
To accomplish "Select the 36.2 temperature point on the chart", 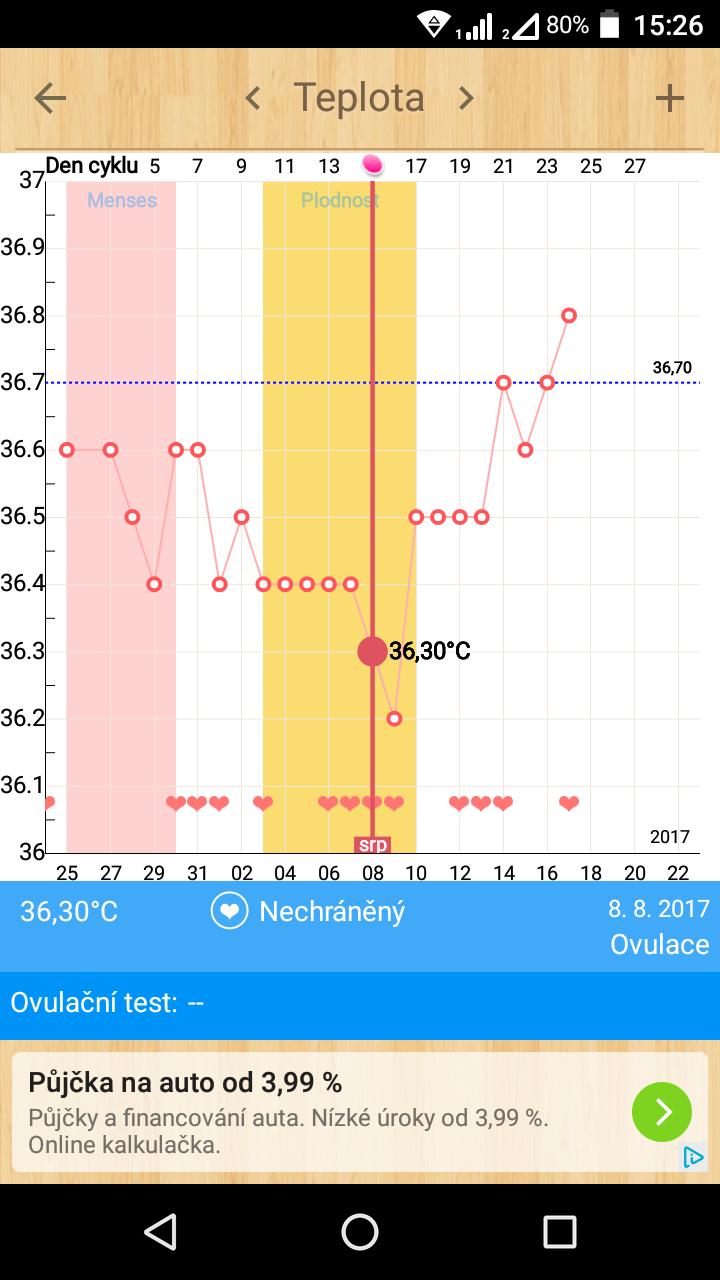I will (394, 718).
